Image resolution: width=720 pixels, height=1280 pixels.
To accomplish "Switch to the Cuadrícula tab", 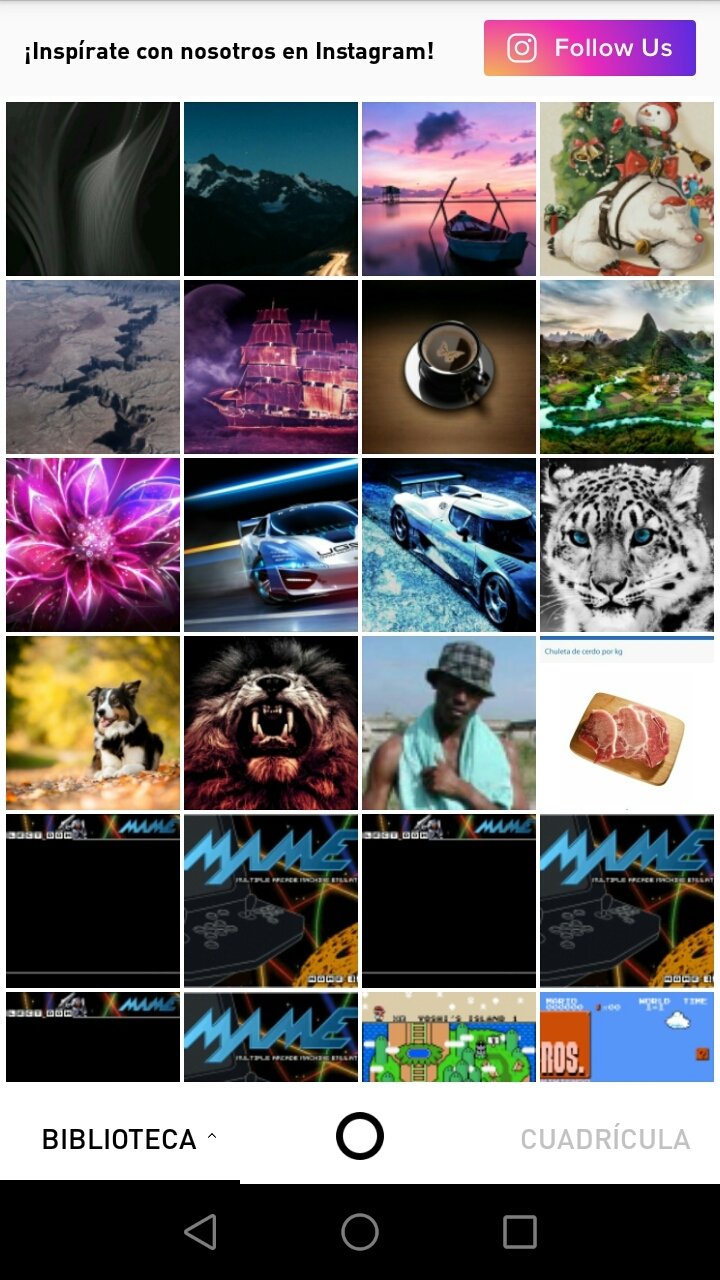I will (x=605, y=1139).
